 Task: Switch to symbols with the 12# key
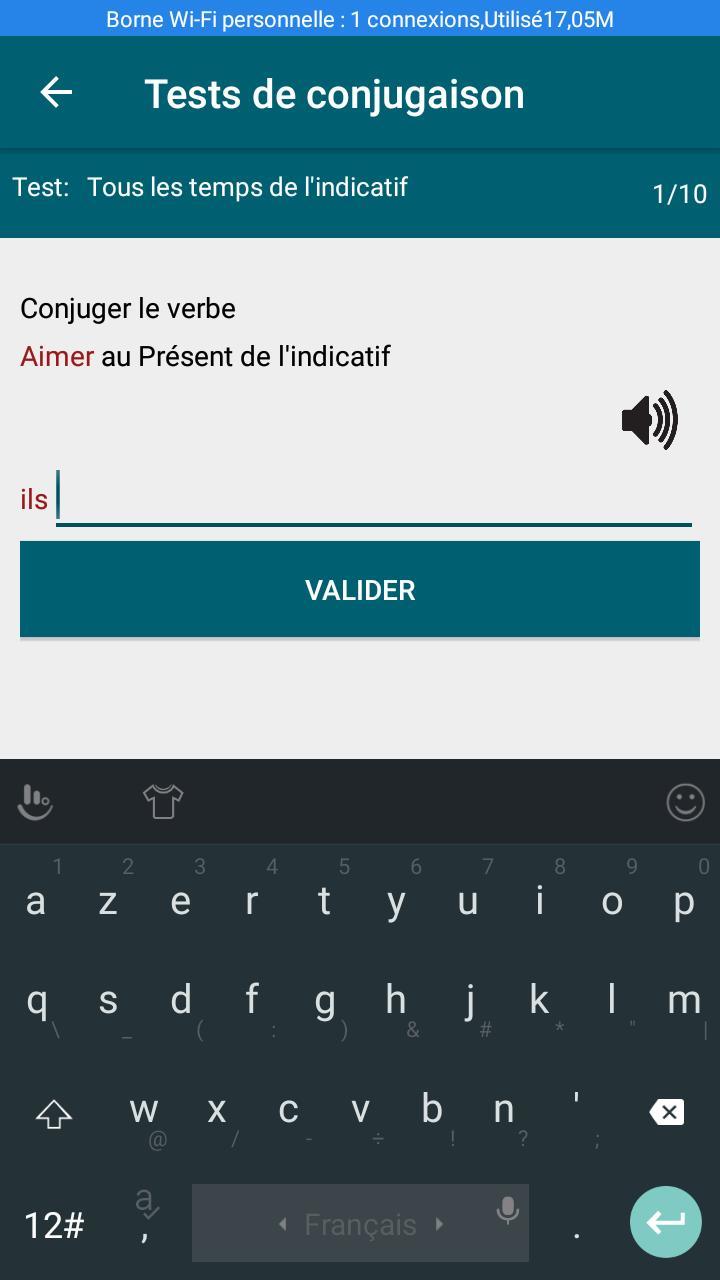click(x=55, y=1224)
